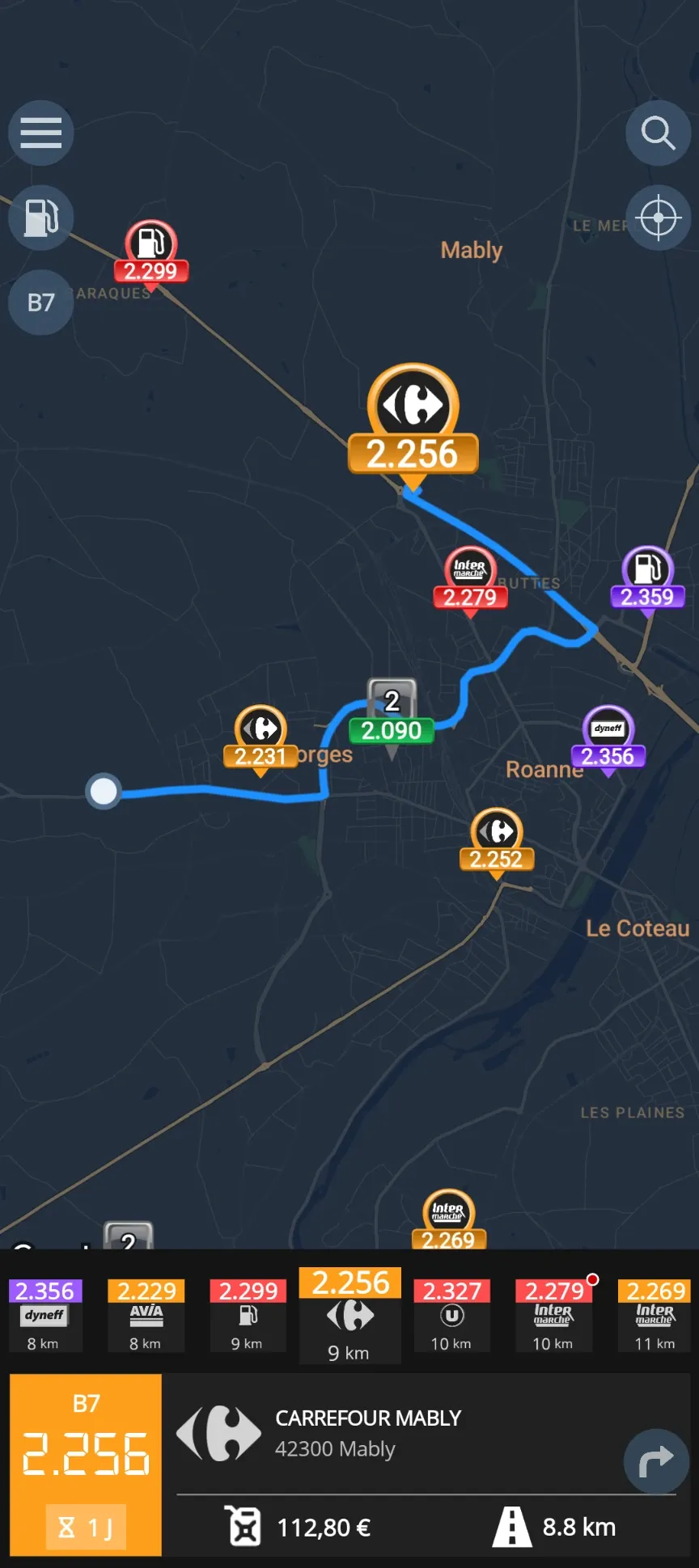
Task: Start directions to Carrefour Mably
Action: point(655,1460)
